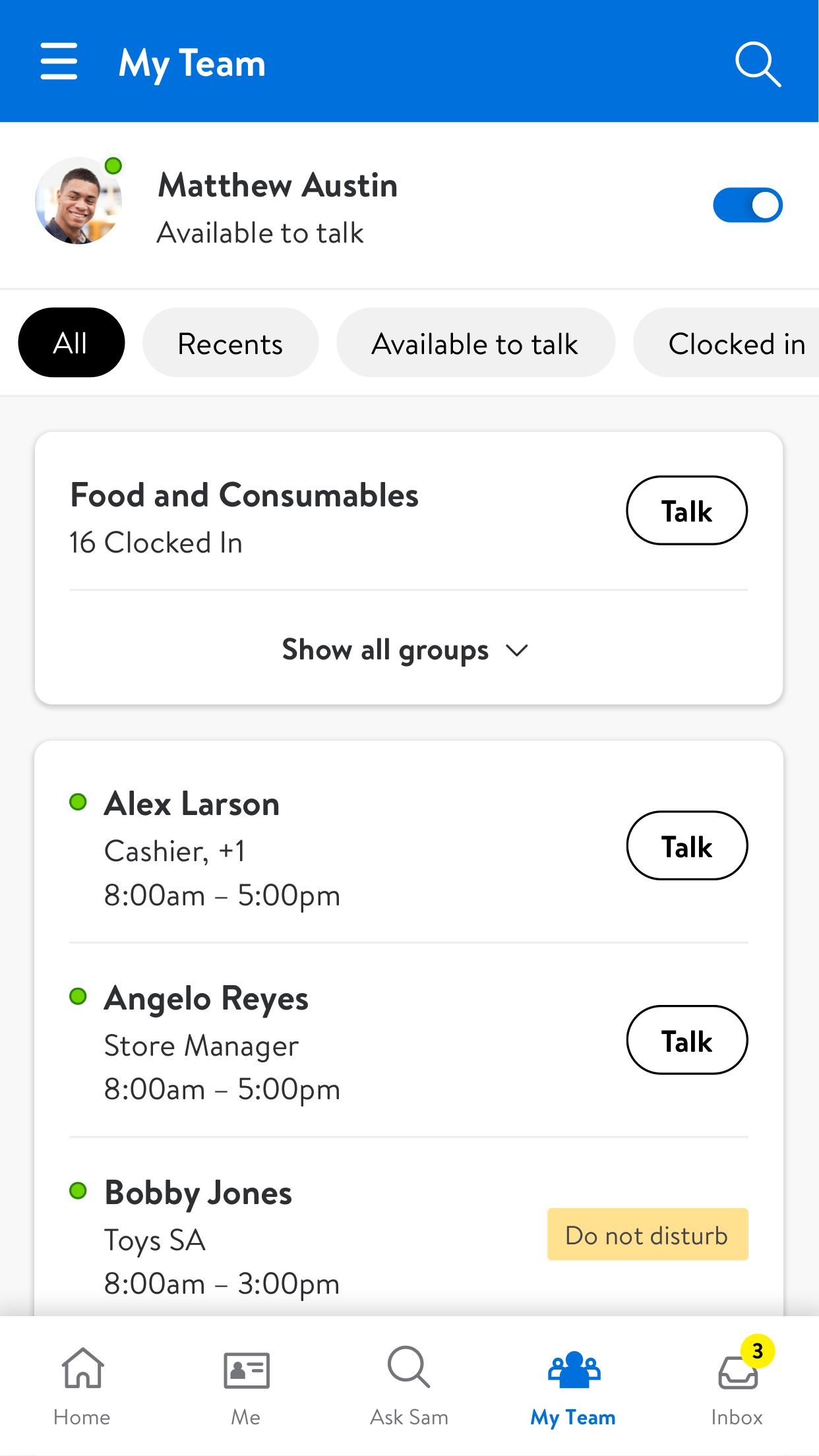Filter team by Recents
Viewport: 819px width, 1456px height.
pos(230,343)
